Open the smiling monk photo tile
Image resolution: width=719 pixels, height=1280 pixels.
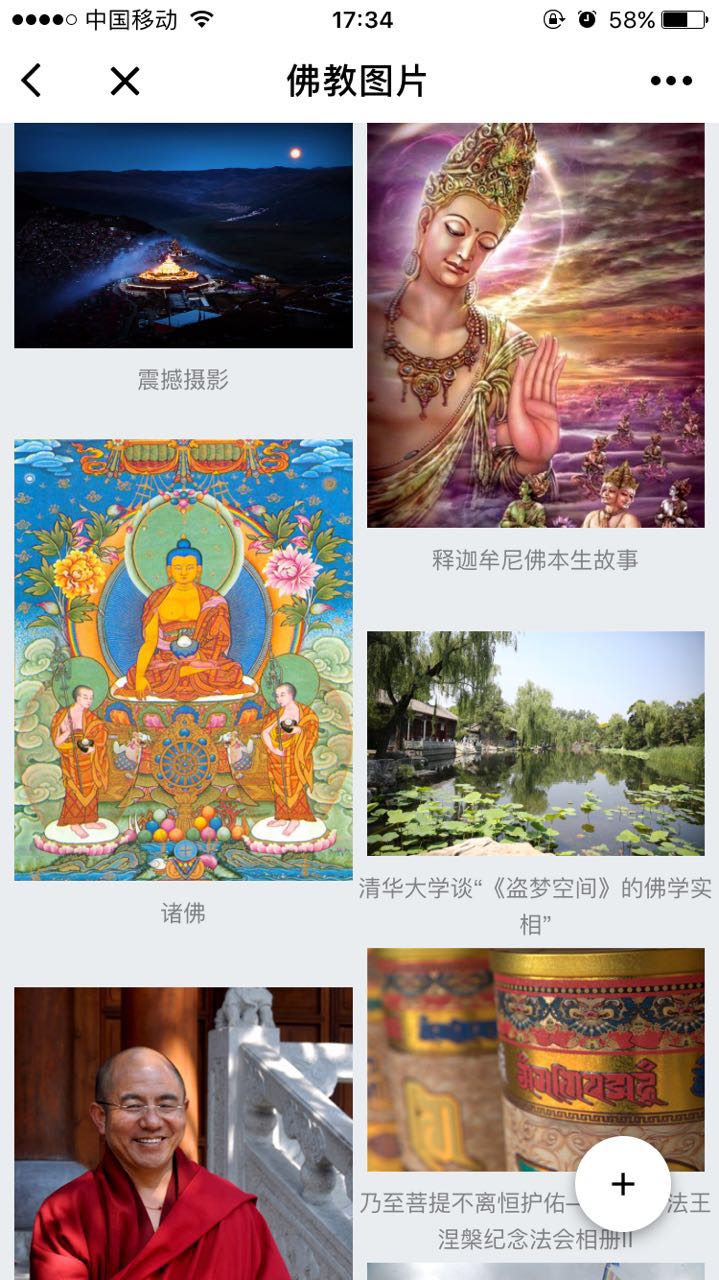[183, 1134]
